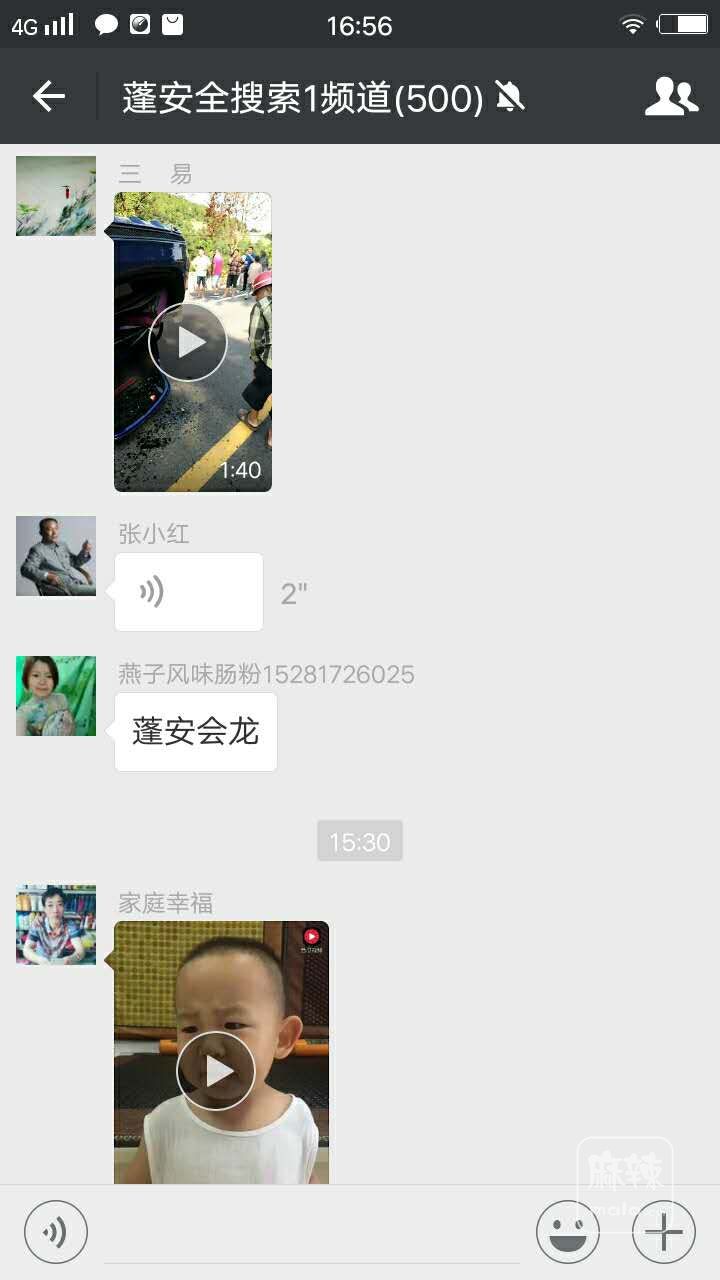This screenshot has height=1280, width=720.
Task: Open 三 易's profile avatar
Action: coord(56,196)
